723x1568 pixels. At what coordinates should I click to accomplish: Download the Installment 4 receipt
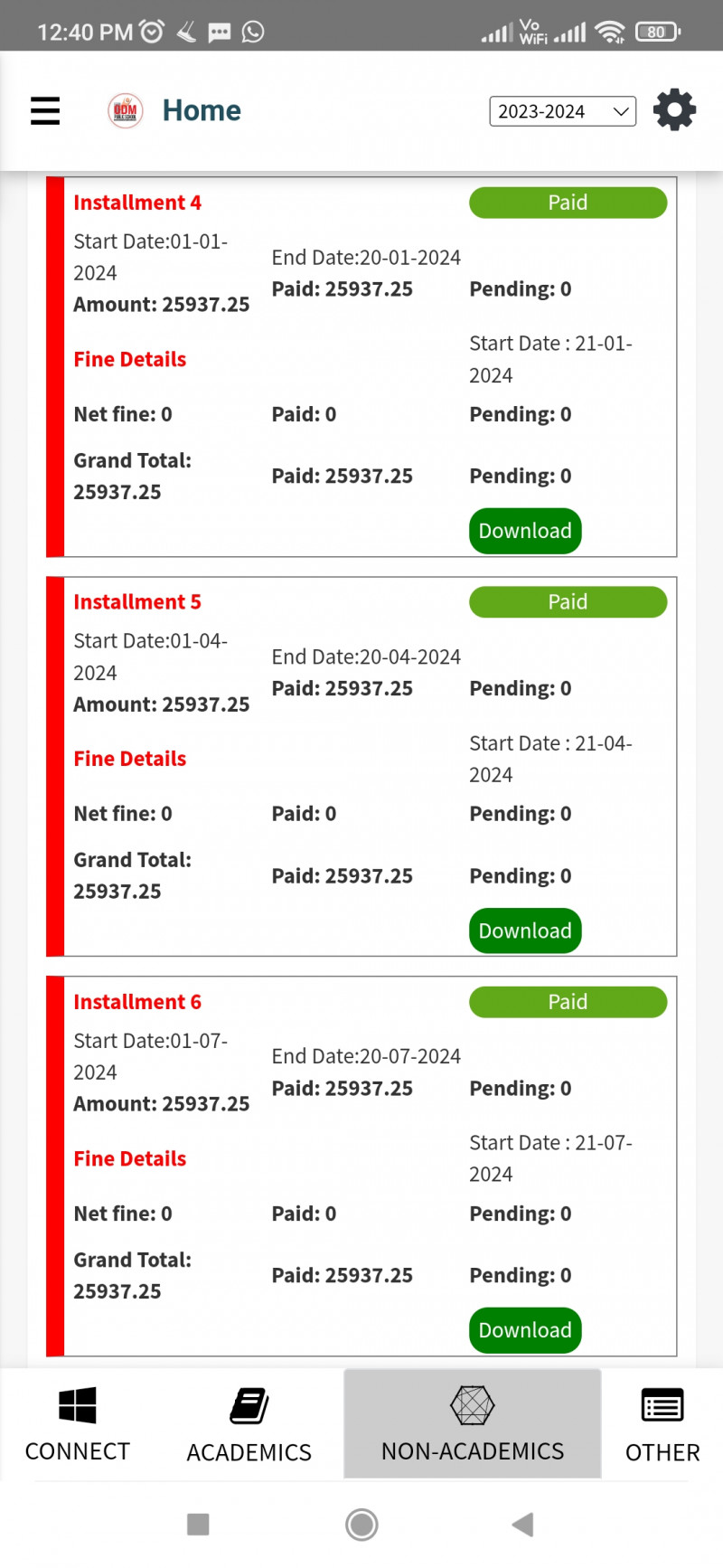(525, 531)
